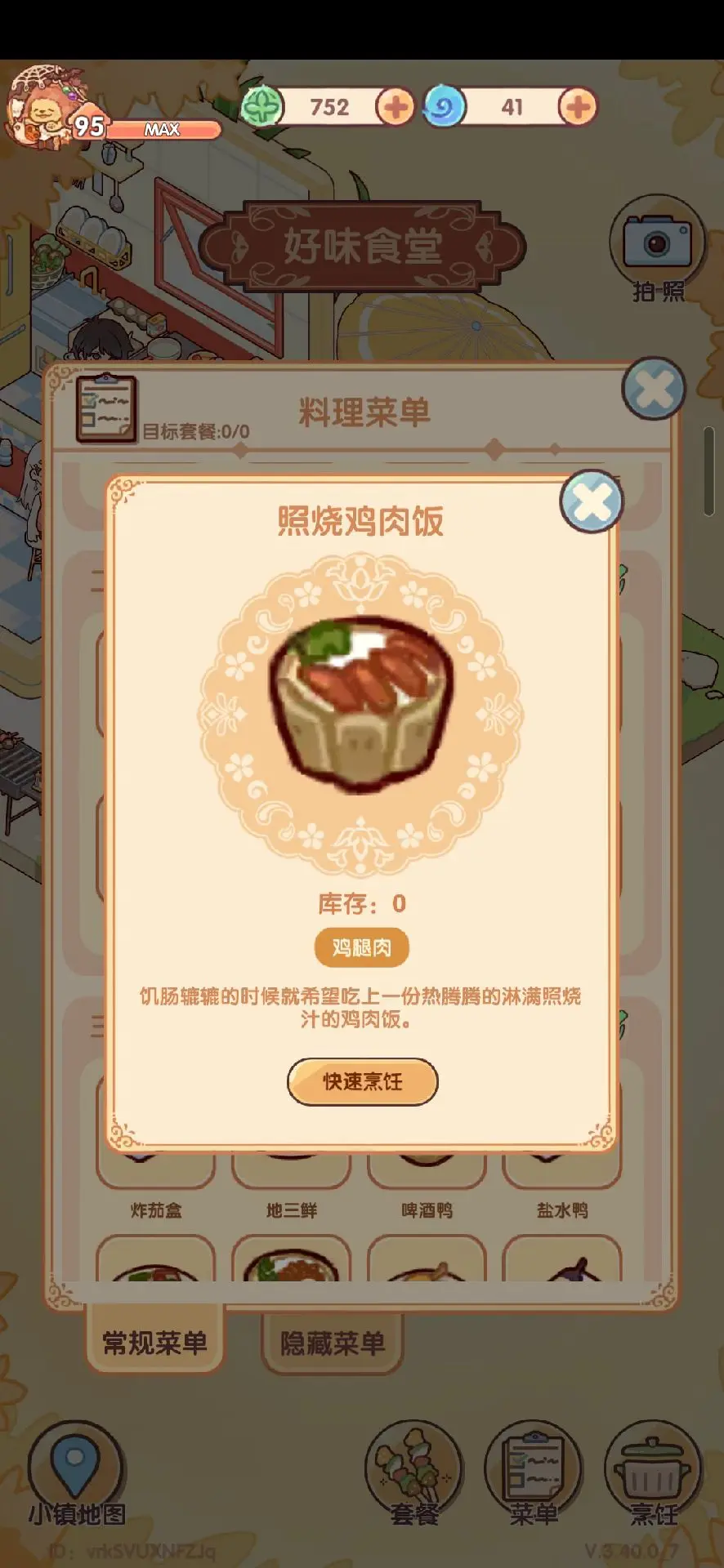
Task: Switch to the 隐藏菜单 tab
Action: pos(333,1343)
